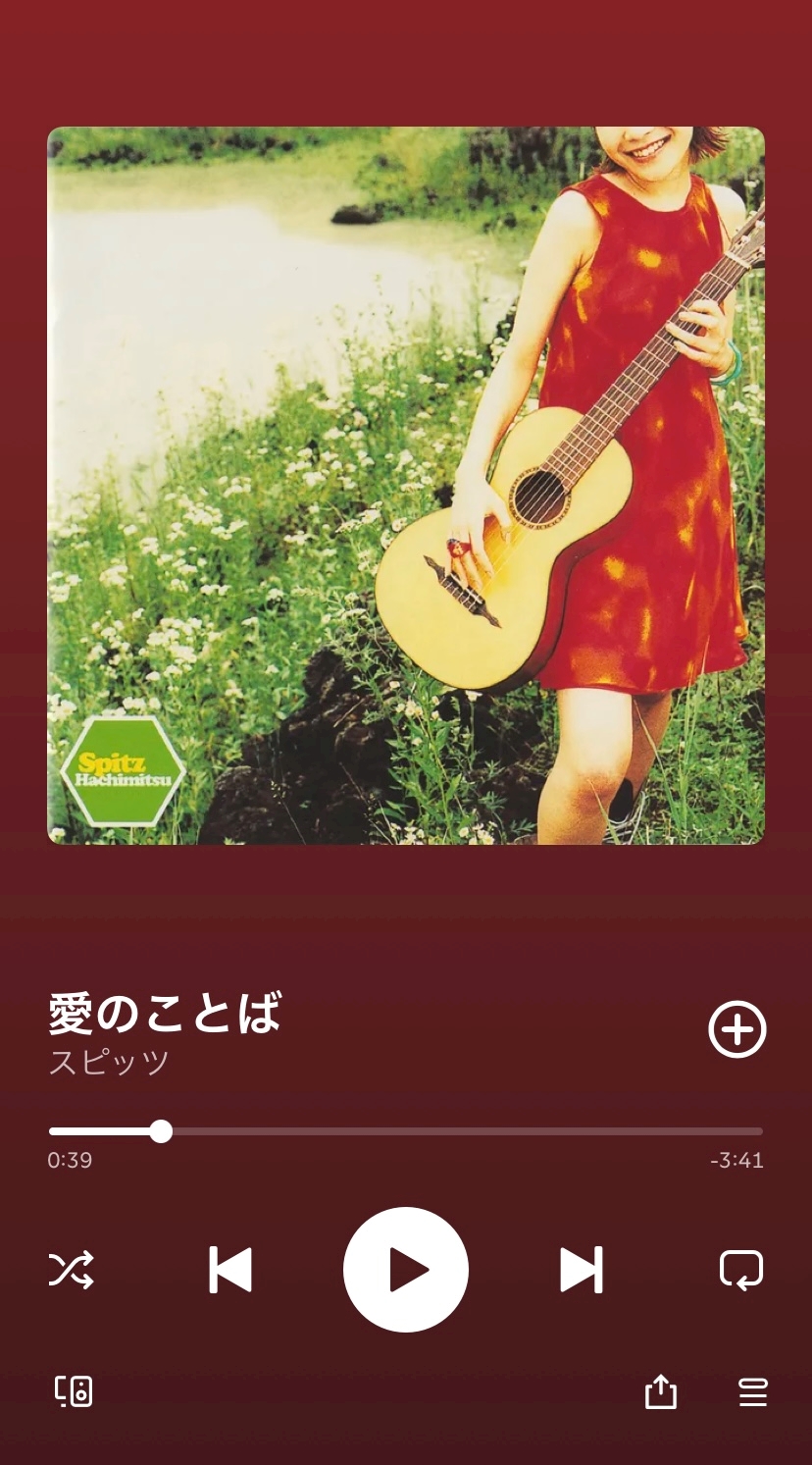The image size is (812, 1465).
Task: Tap the Hachimitsu album cover
Action: (406, 486)
